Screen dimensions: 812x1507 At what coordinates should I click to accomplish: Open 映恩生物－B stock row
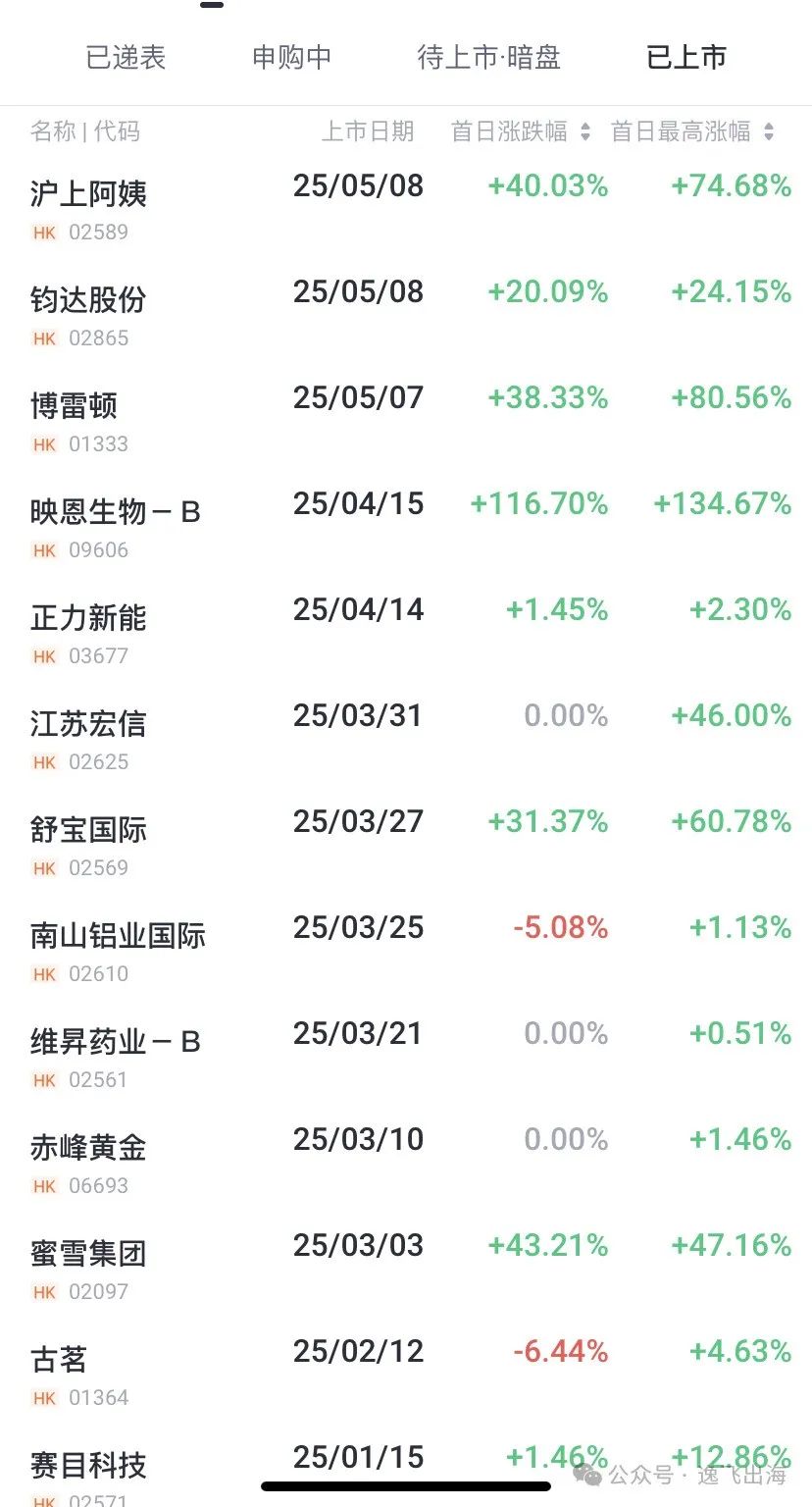(x=406, y=526)
